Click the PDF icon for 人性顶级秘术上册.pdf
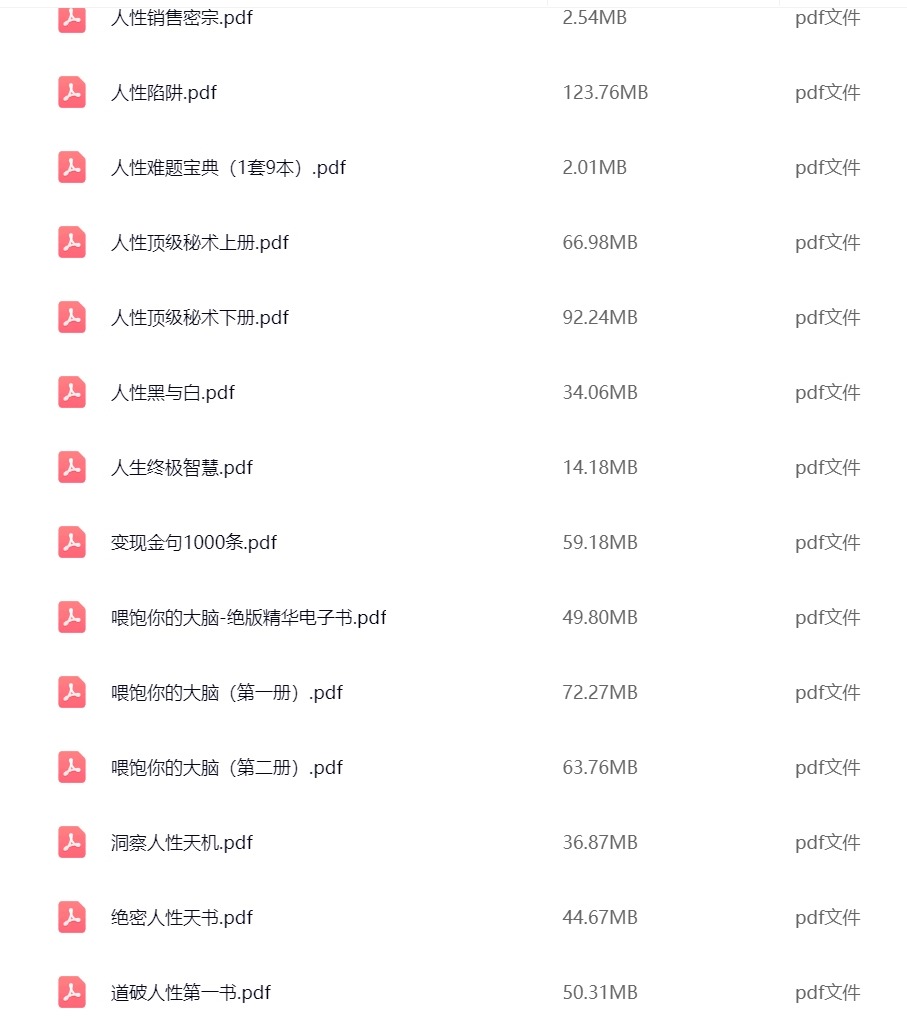This screenshot has width=907, height=1018. pyautogui.click(x=71, y=242)
